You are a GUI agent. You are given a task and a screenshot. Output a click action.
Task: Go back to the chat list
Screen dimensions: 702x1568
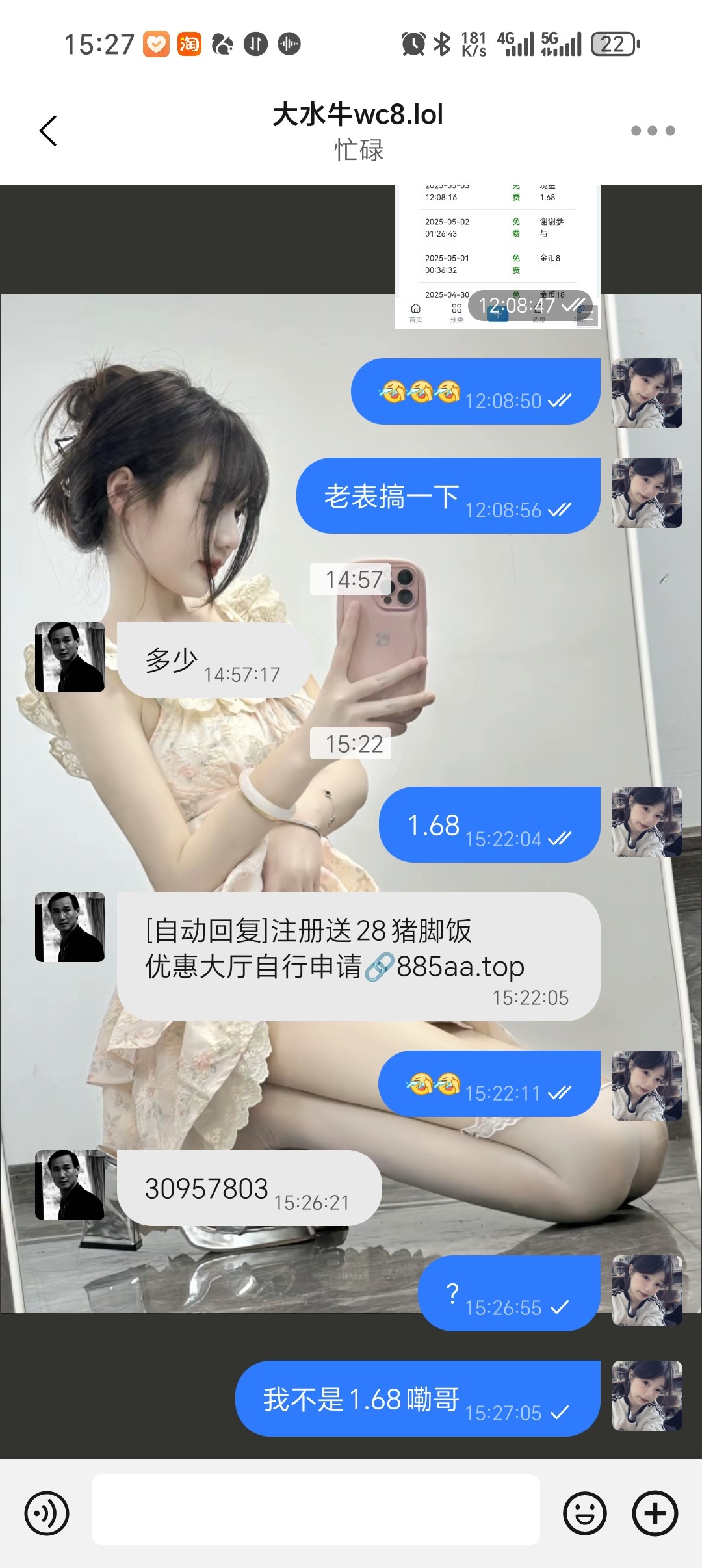[x=48, y=131]
